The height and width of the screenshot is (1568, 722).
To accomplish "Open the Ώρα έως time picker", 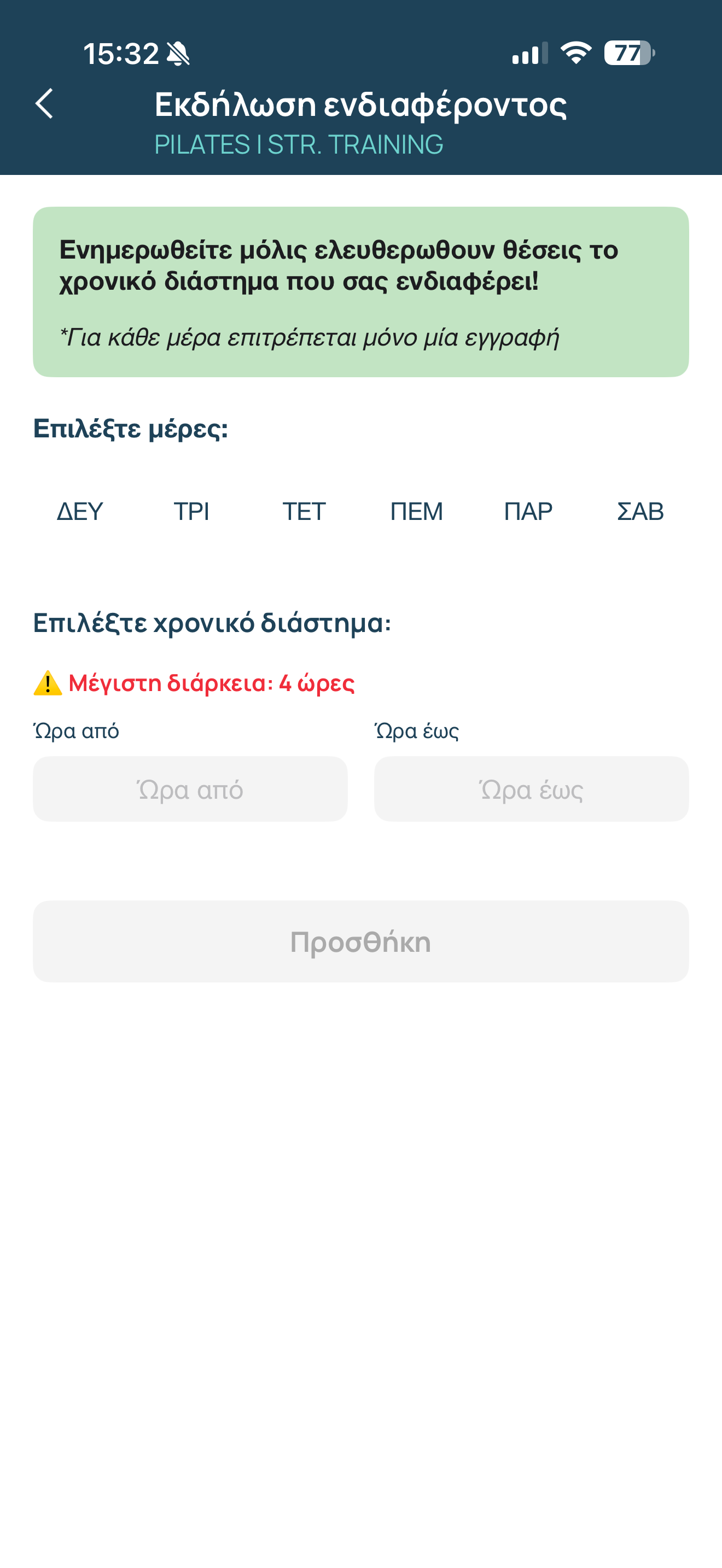I will pyautogui.click(x=531, y=789).
